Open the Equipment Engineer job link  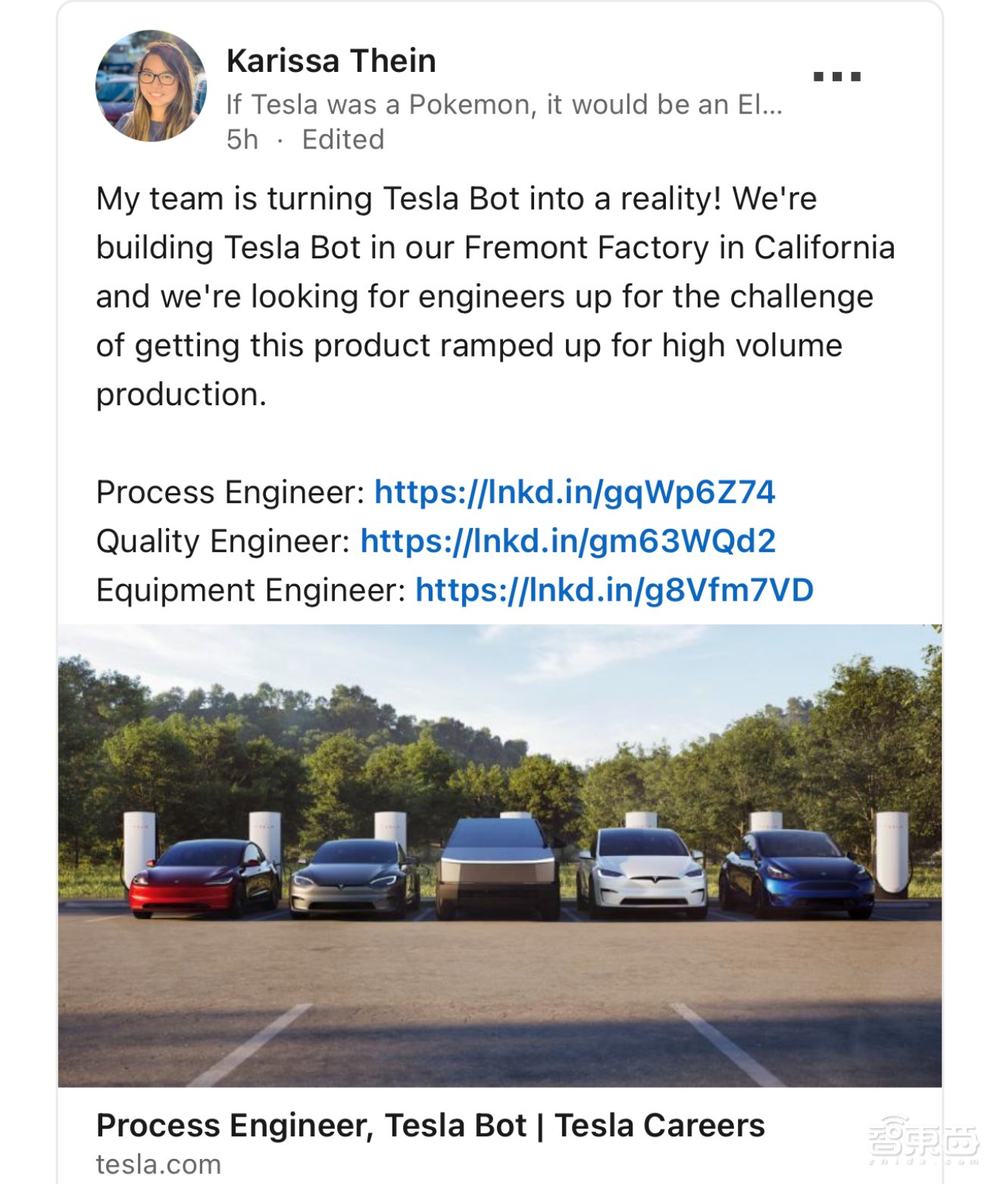pos(614,590)
